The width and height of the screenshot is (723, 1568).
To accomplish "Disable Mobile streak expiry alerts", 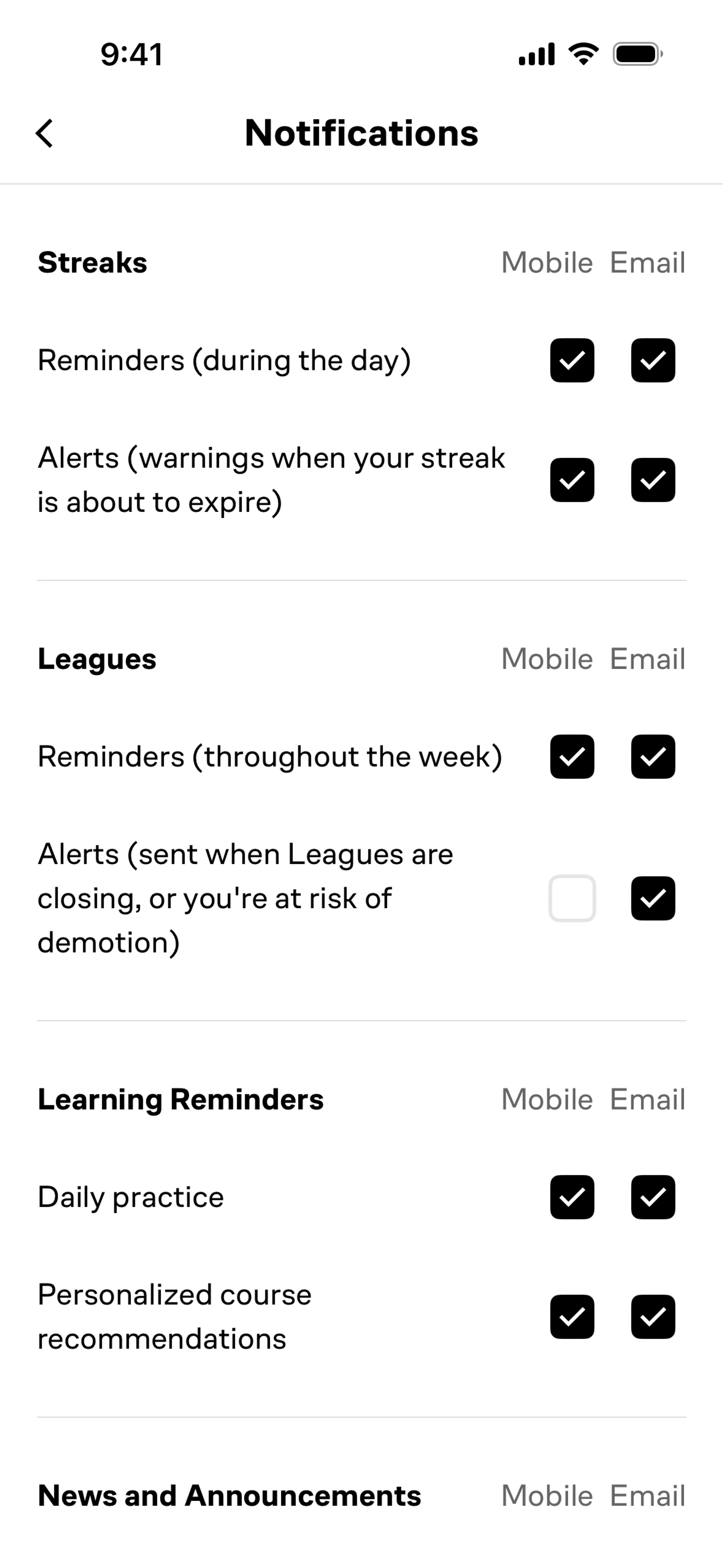I will click(x=572, y=480).
